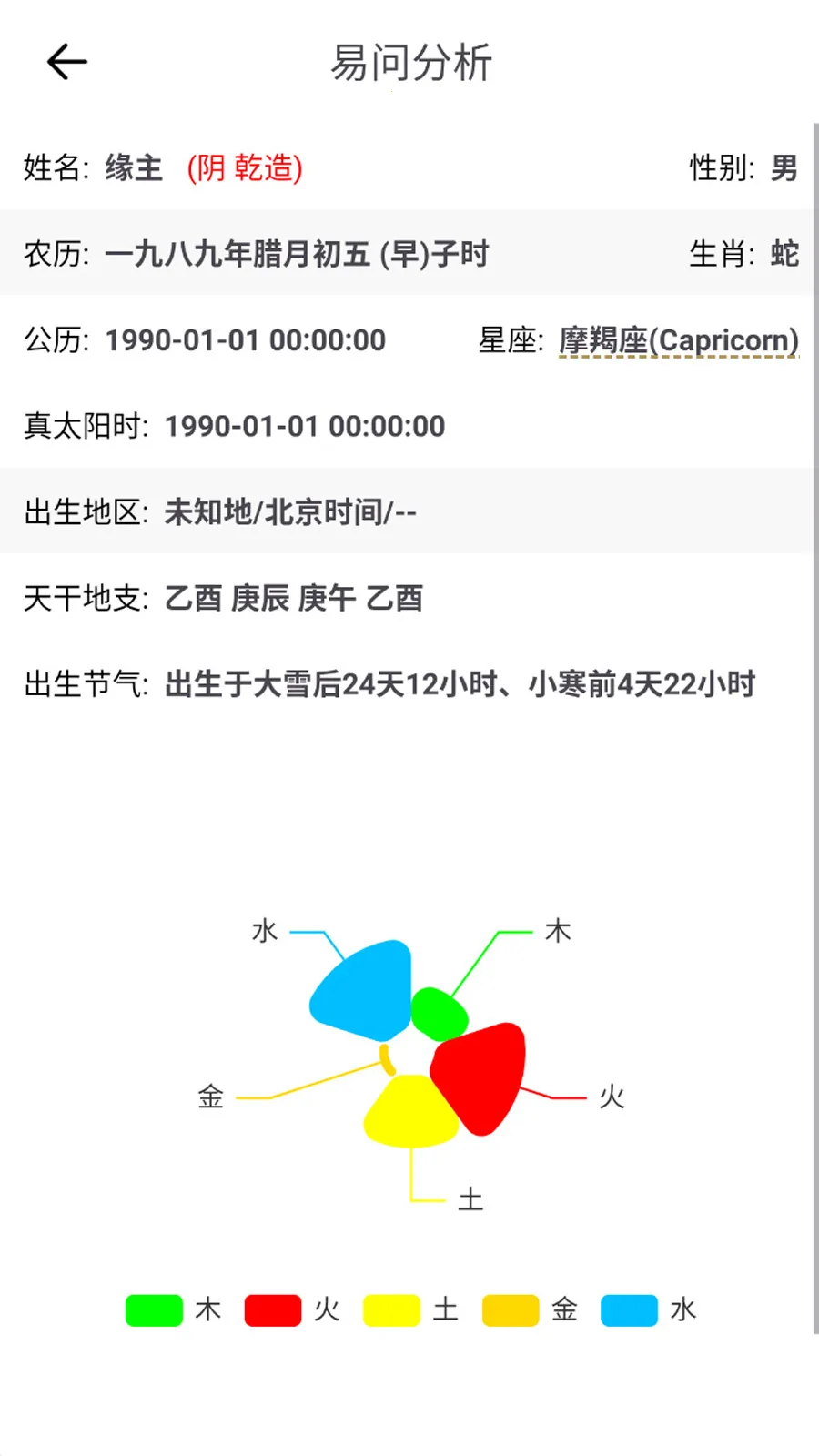
Task: Select the red 火 petal in the chart
Action: (482, 1078)
